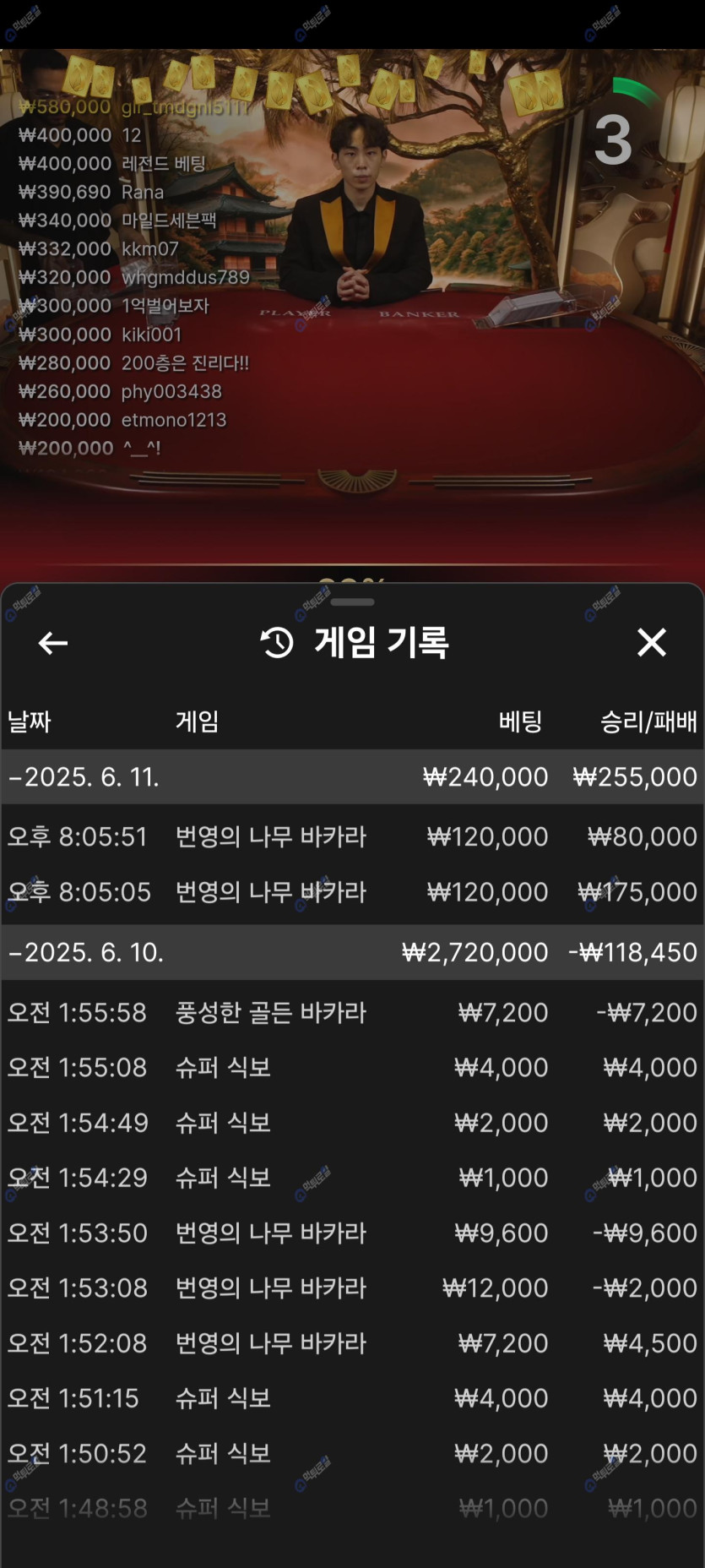
Task: Open the 오전 1:53:08 번영의 나무 바카라 record
Action: (x=352, y=1288)
